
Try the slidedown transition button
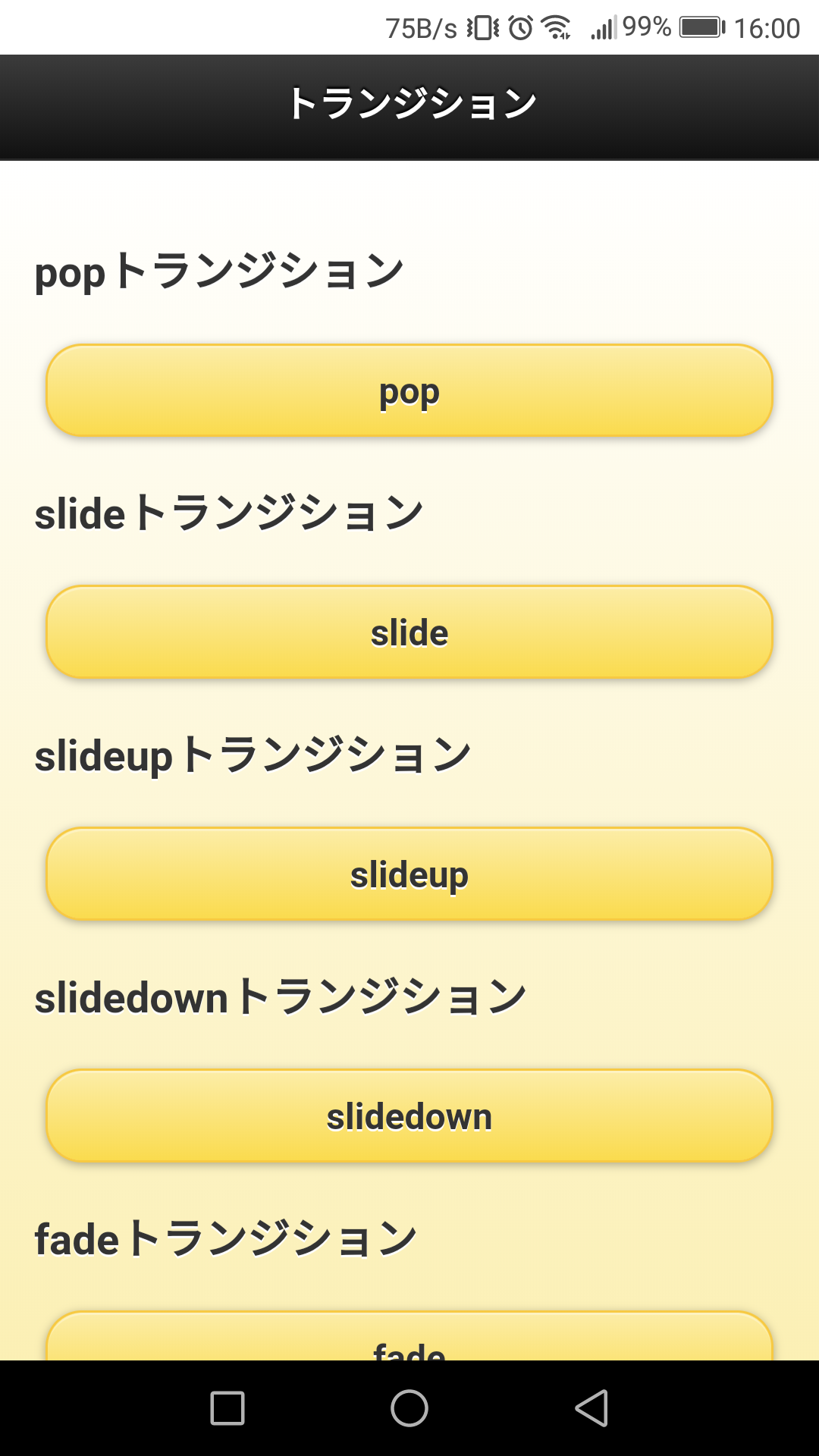coord(409,1116)
